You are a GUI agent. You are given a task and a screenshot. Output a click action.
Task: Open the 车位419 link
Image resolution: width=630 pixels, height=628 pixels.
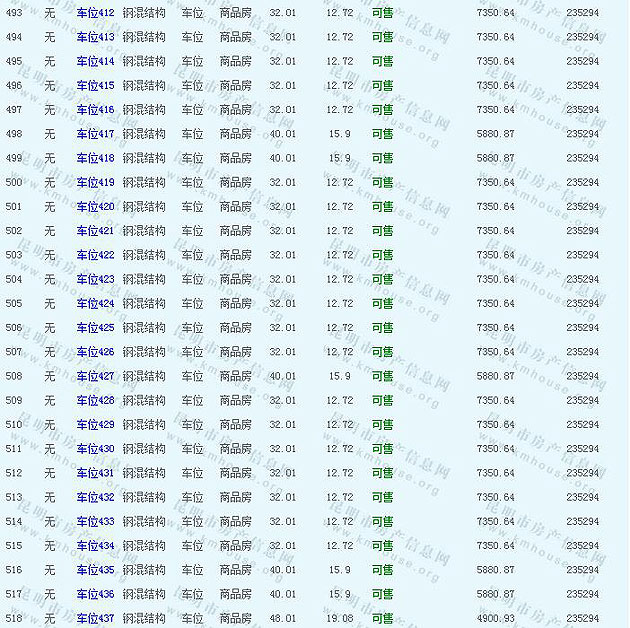pos(95,183)
